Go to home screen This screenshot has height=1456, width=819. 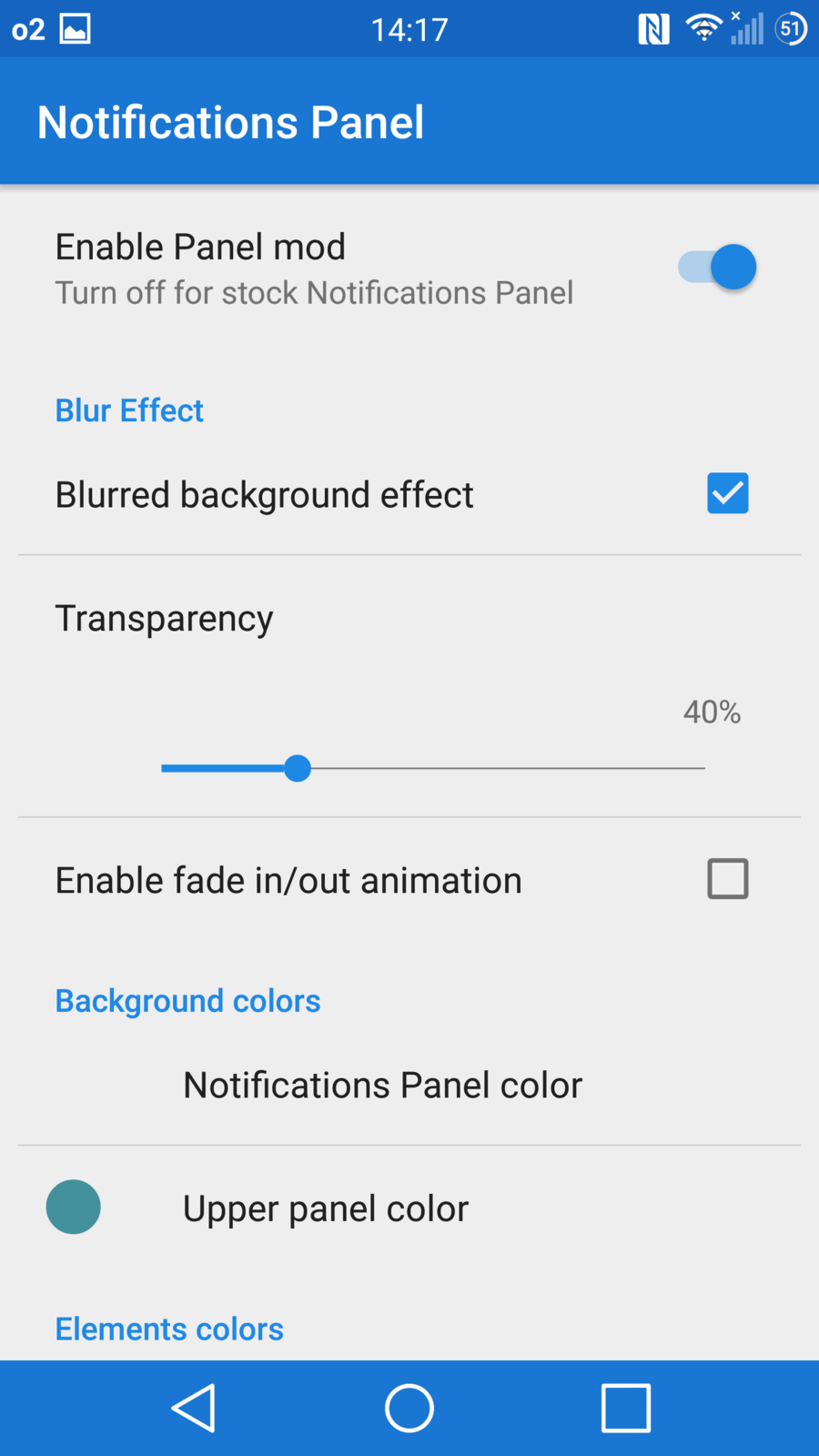[409, 1408]
